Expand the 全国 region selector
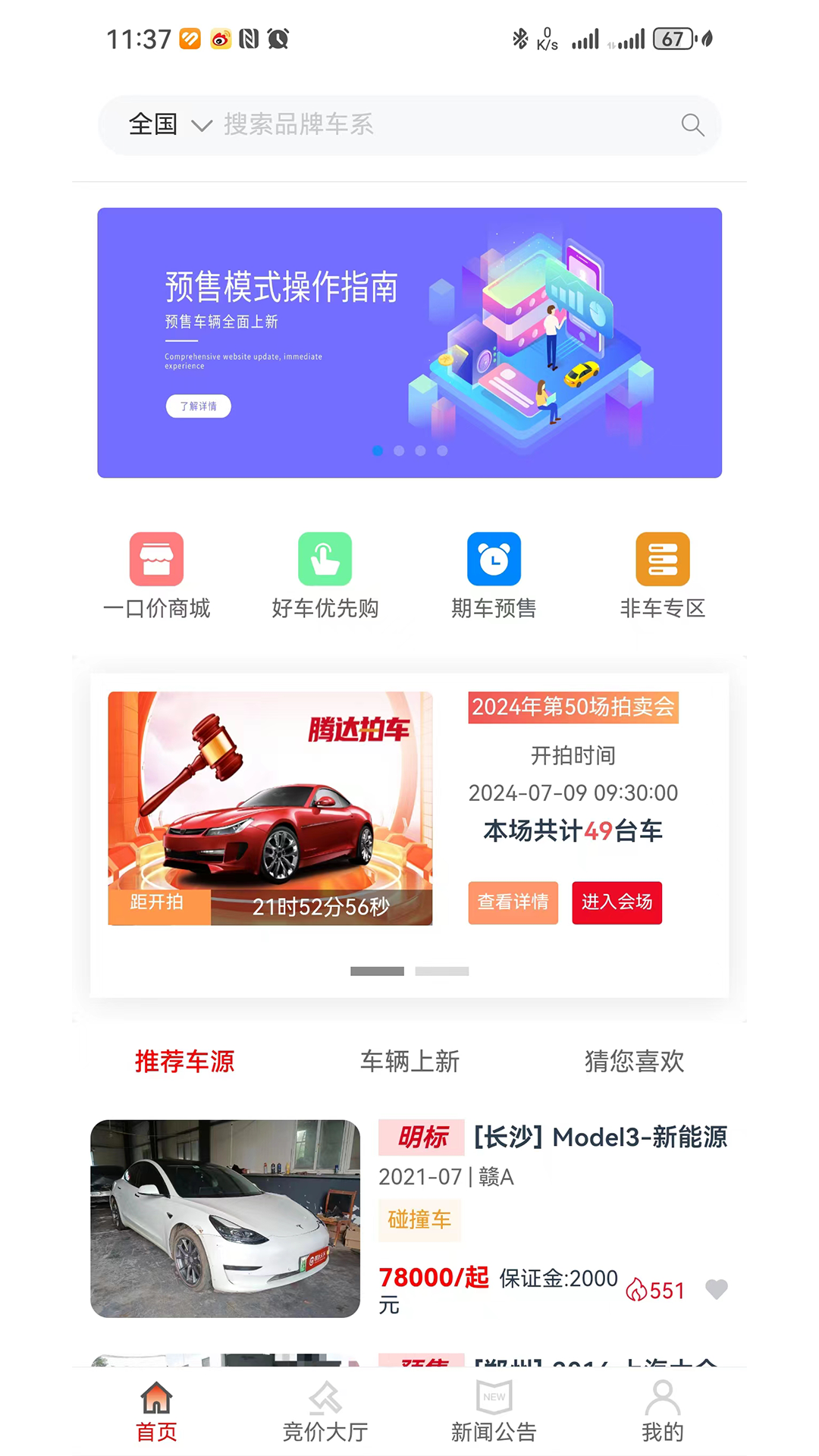Viewport: 819px width, 1456px height. 168,125
